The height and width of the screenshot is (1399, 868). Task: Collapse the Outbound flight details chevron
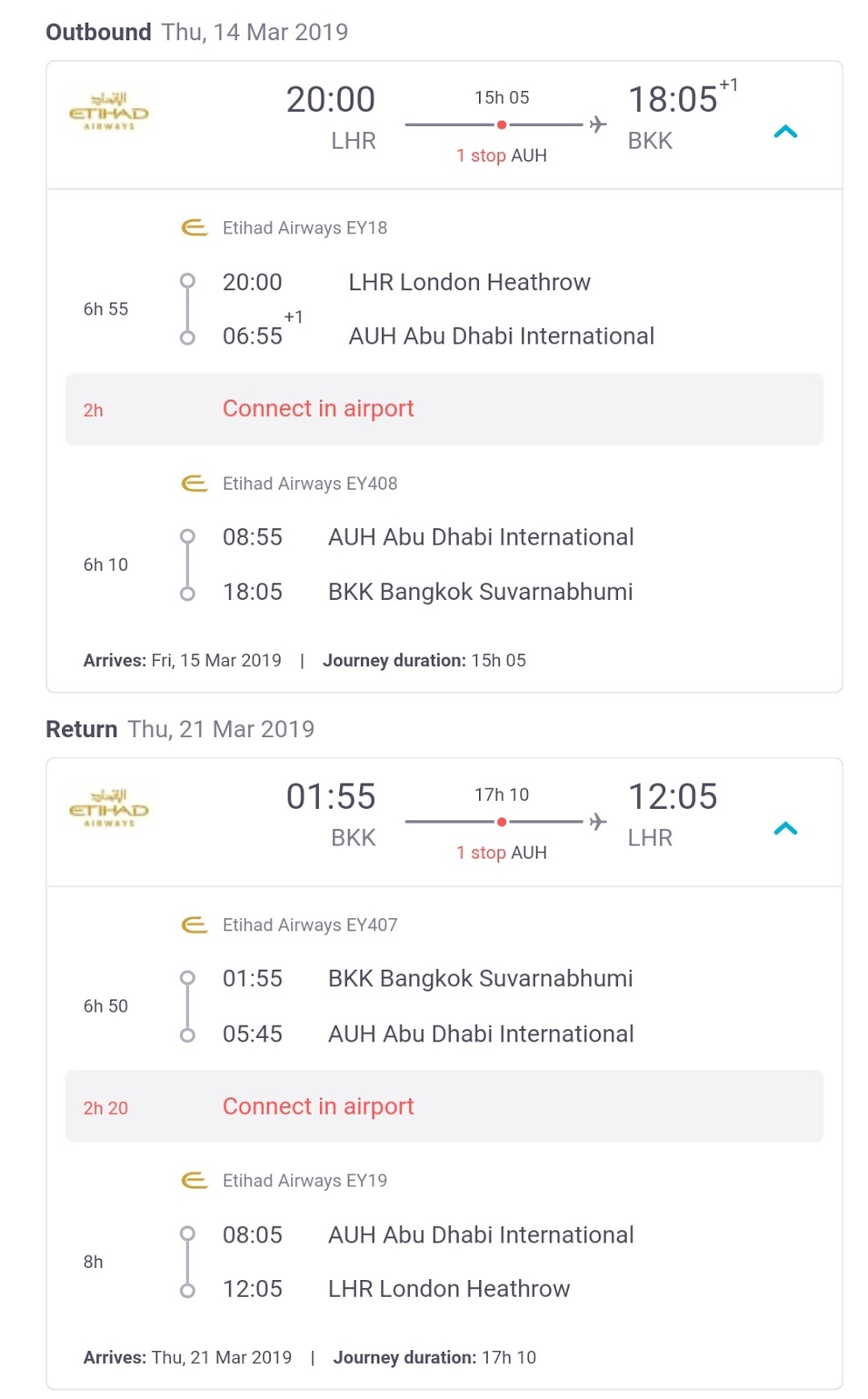785,132
